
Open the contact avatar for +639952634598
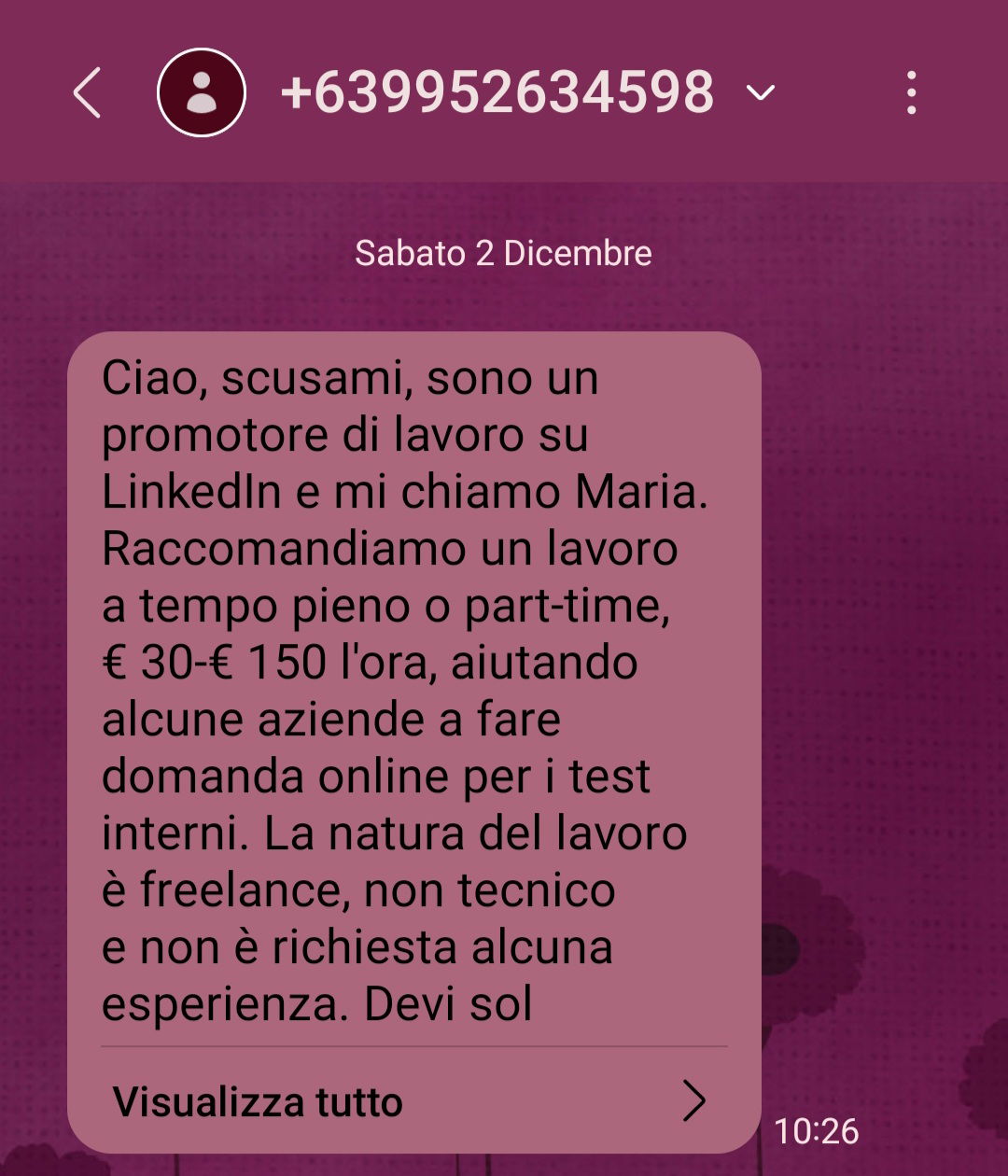(x=201, y=93)
